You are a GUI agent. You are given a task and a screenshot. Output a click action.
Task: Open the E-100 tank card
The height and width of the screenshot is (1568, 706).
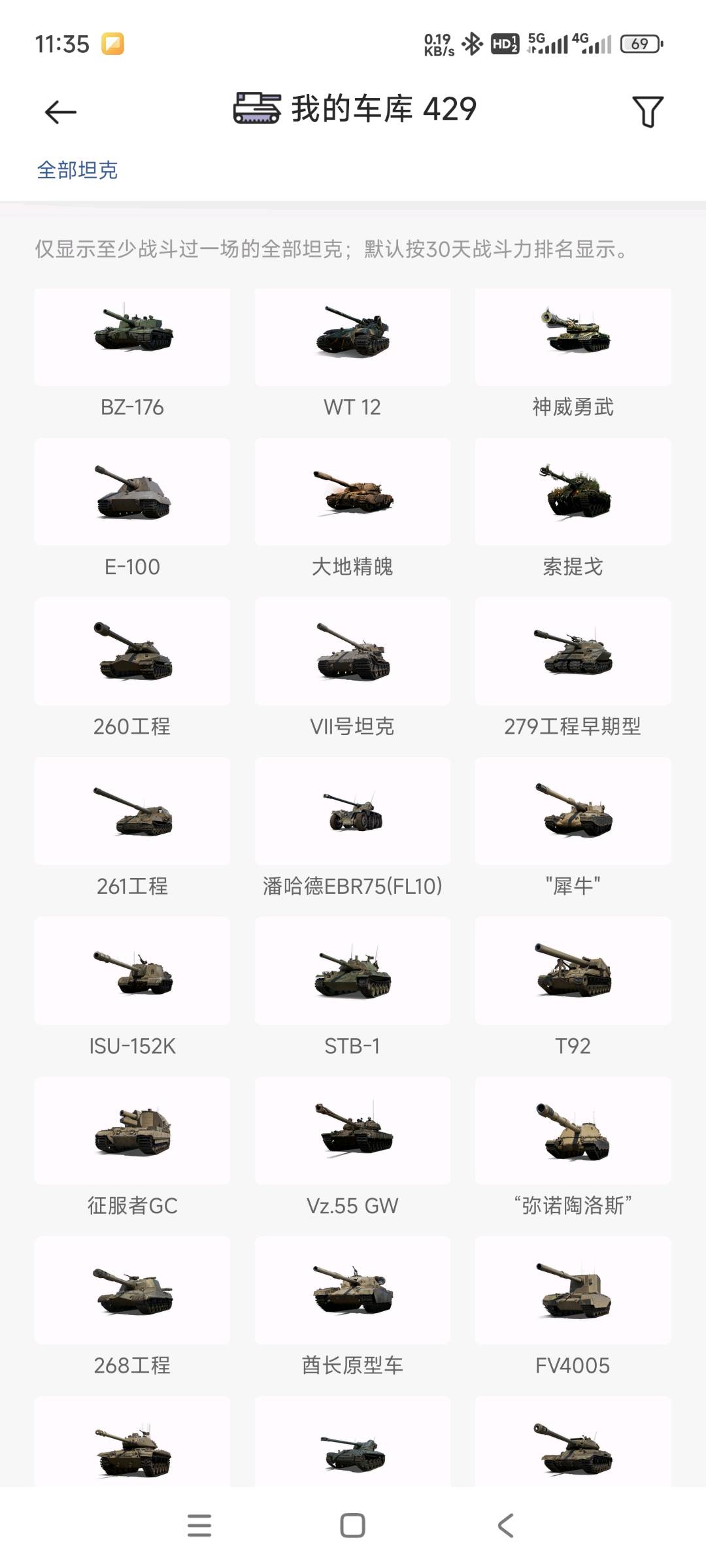pyautogui.click(x=132, y=510)
